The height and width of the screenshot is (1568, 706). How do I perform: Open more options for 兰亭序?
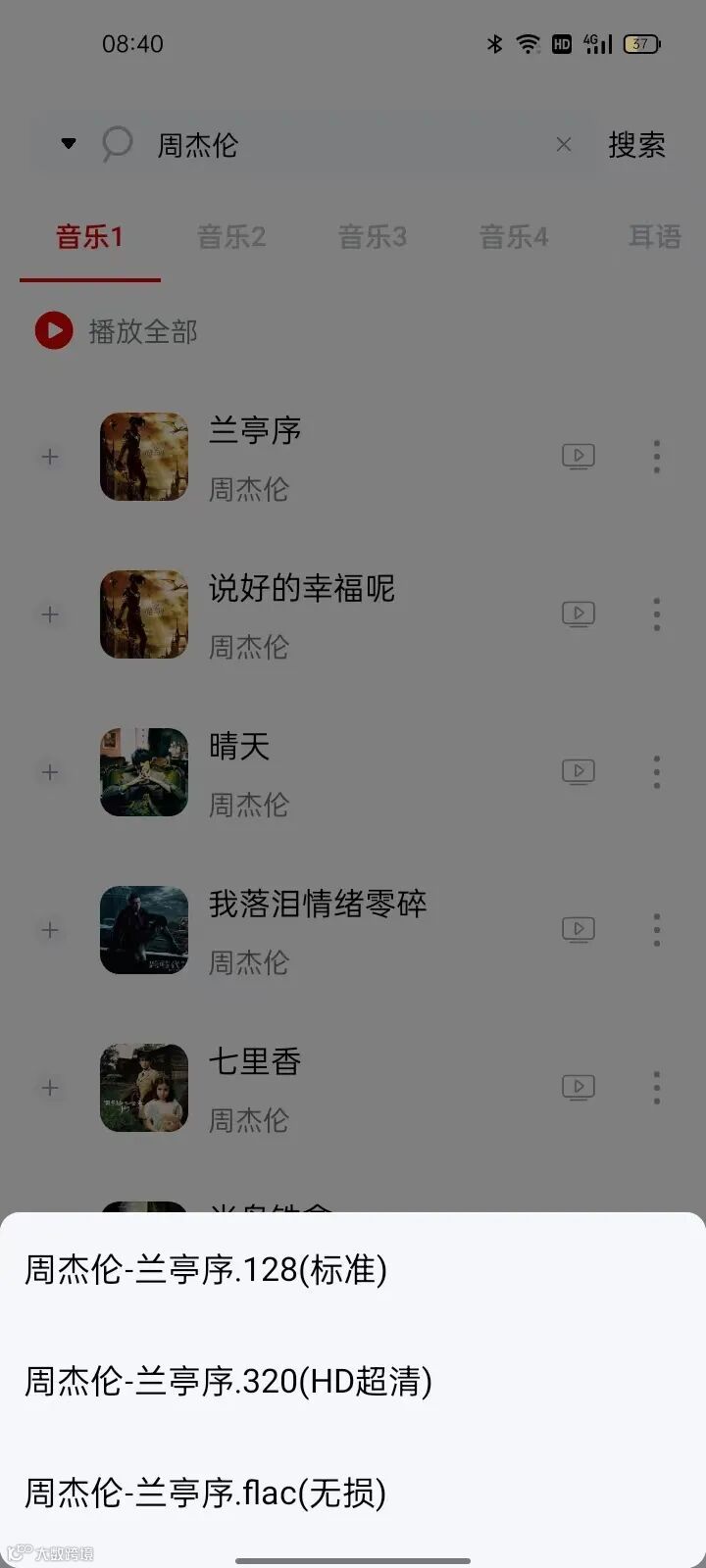(x=657, y=456)
